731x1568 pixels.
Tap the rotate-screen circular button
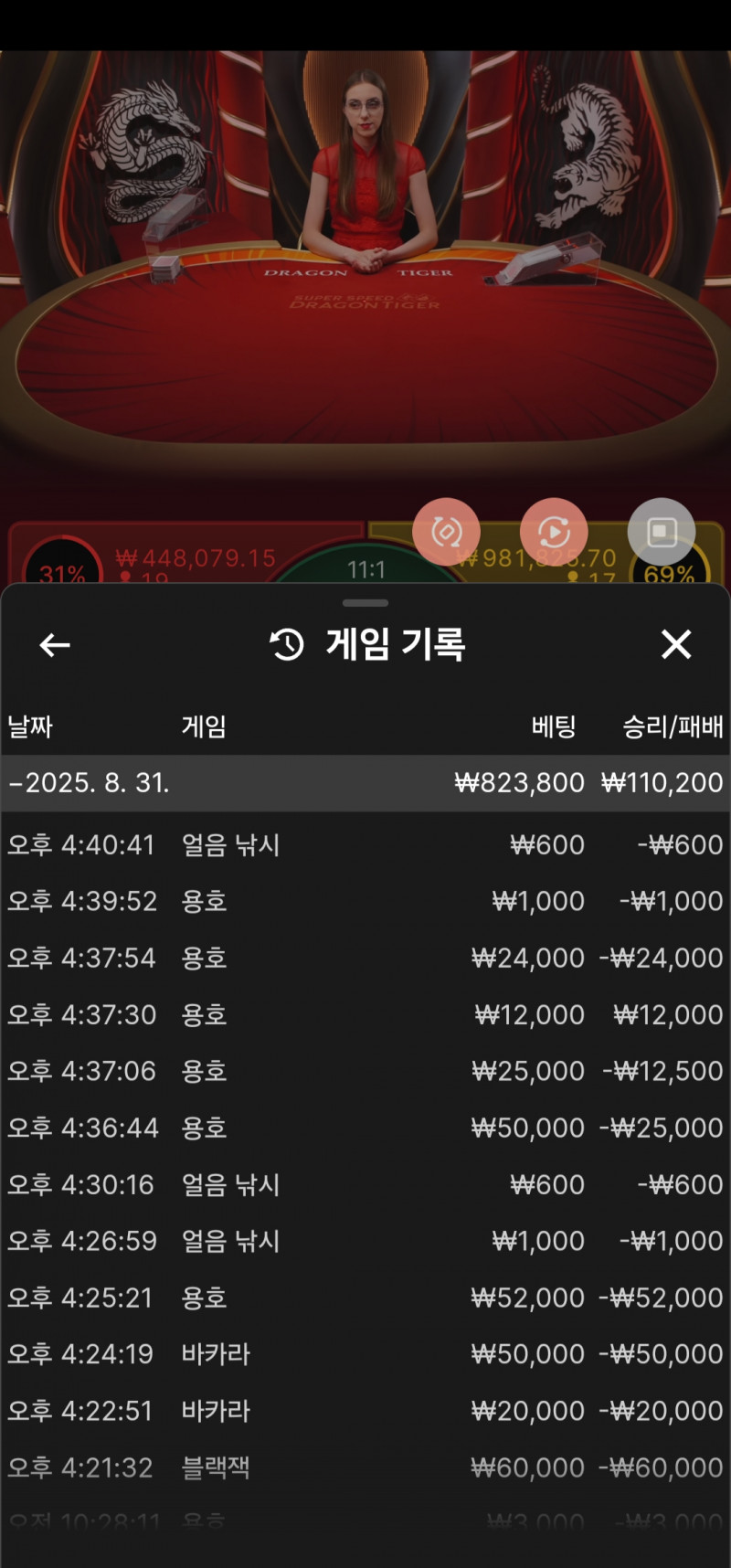(446, 532)
